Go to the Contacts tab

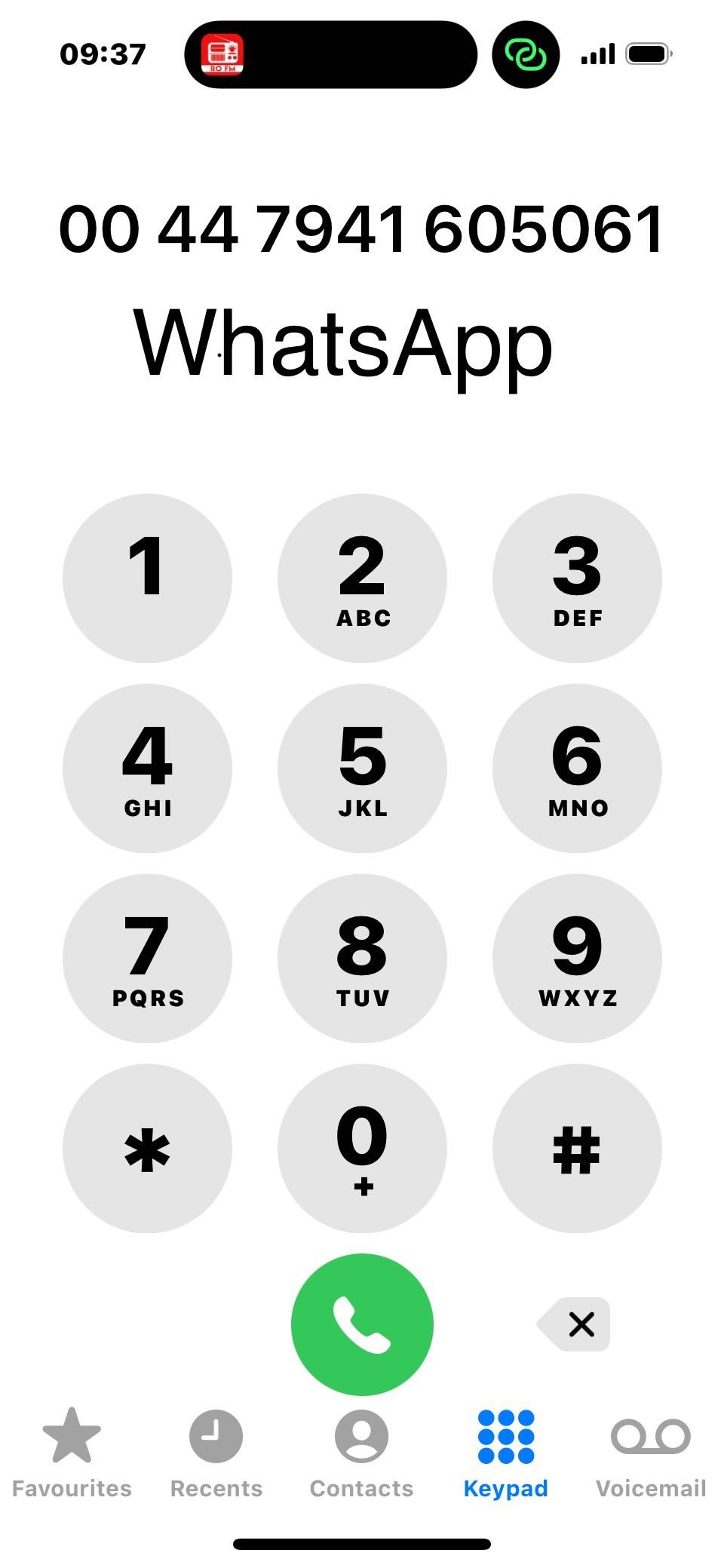click(x=361, y=1453)
